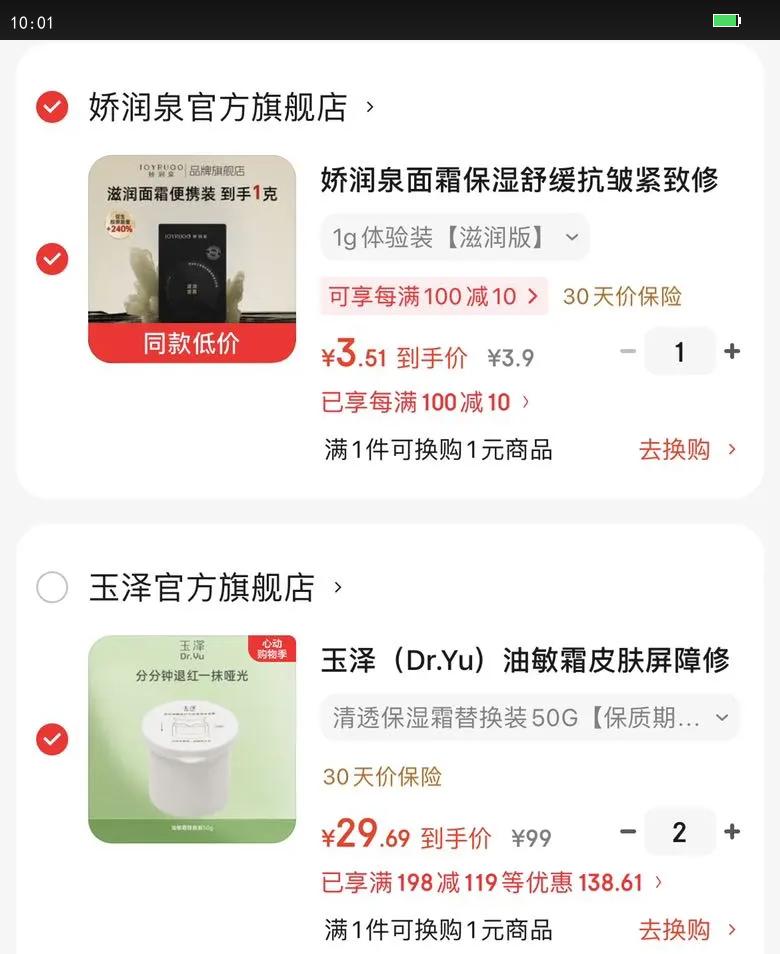Increase quantity of 娇润泉面霜
The height and width of the screenshot is (954, 780).
click(732, 351)
